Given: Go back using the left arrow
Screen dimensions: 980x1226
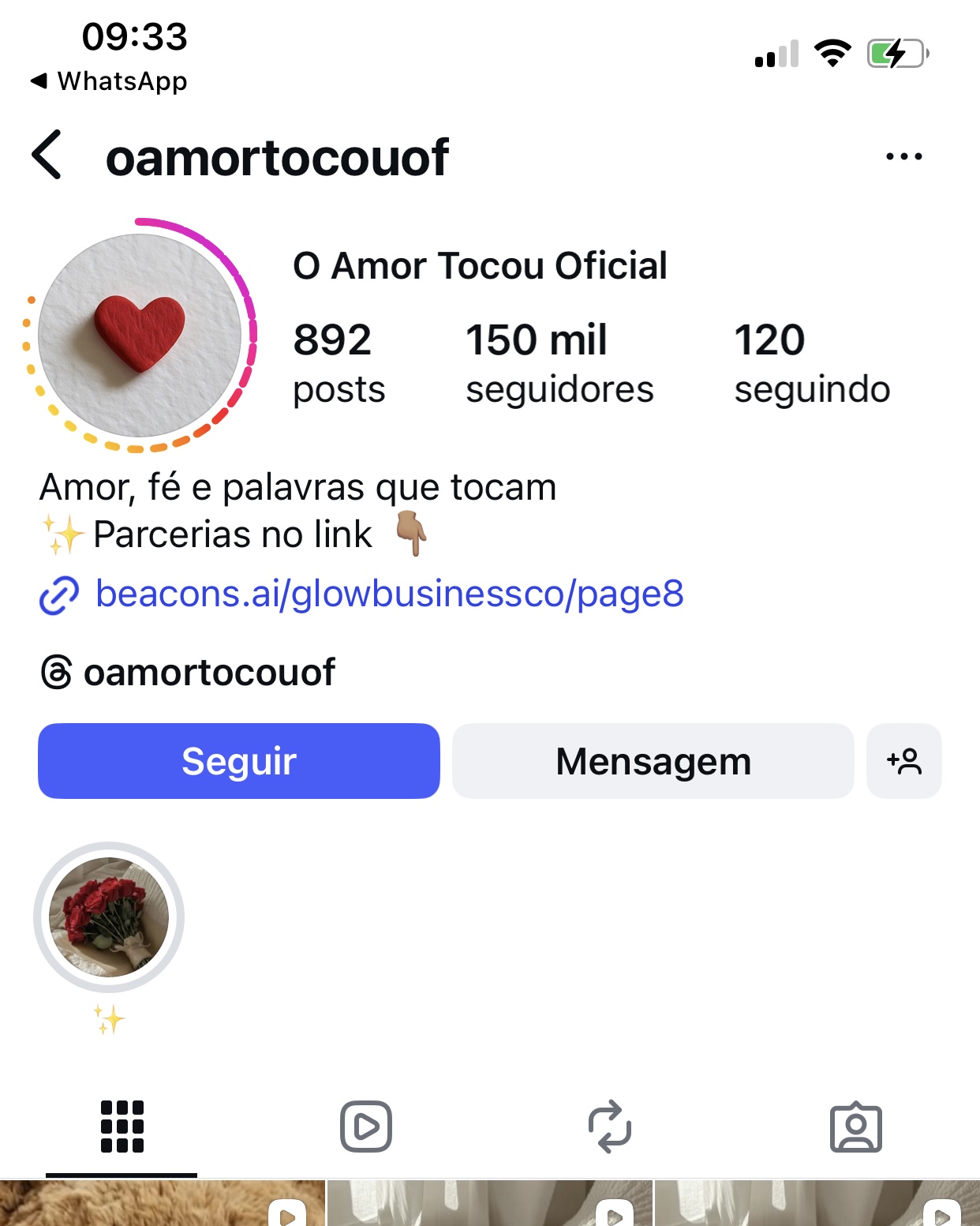Looking at the screenshot, I should pos(46,156).
